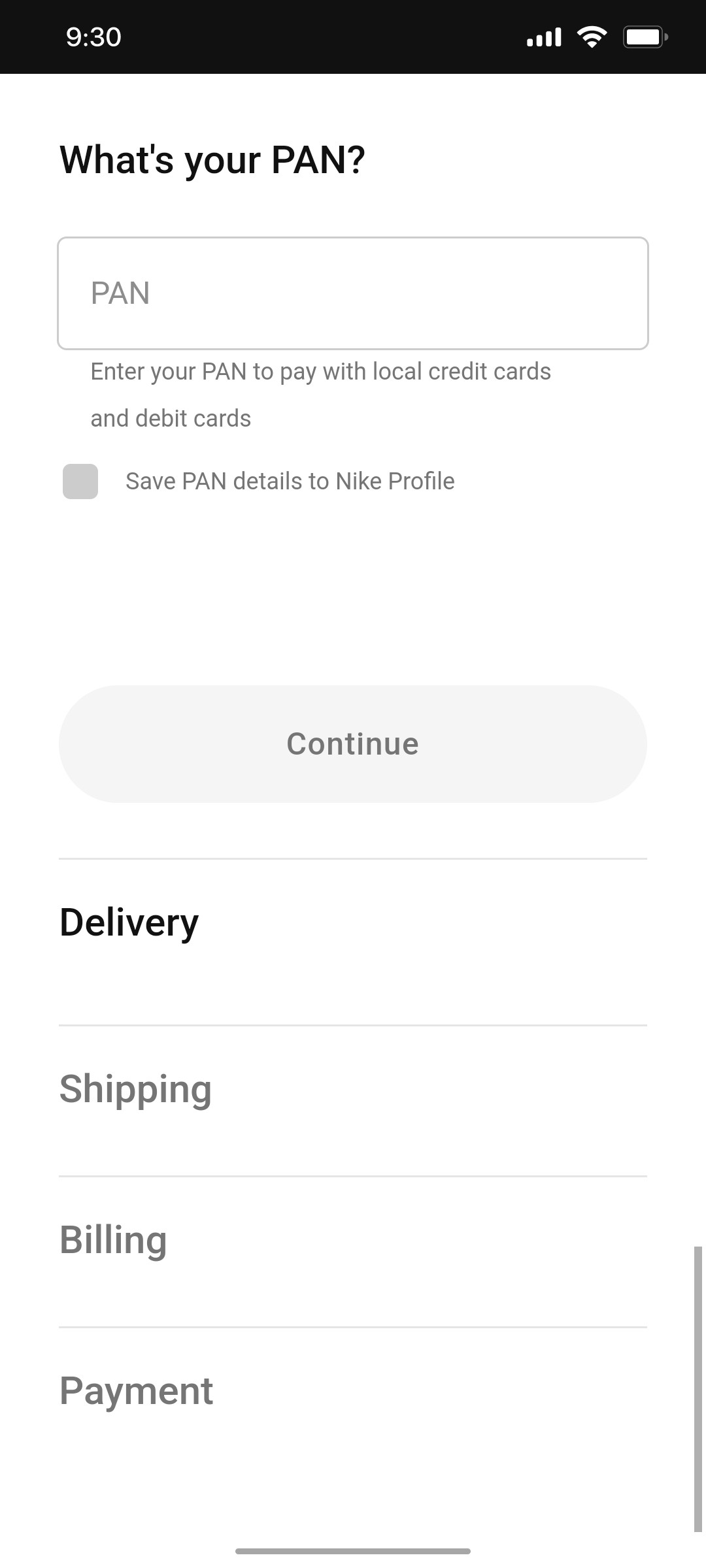Expand the Payment section
This screenshot has height=1568, width=706.
pyautogui.click(x=137, y=1391)
